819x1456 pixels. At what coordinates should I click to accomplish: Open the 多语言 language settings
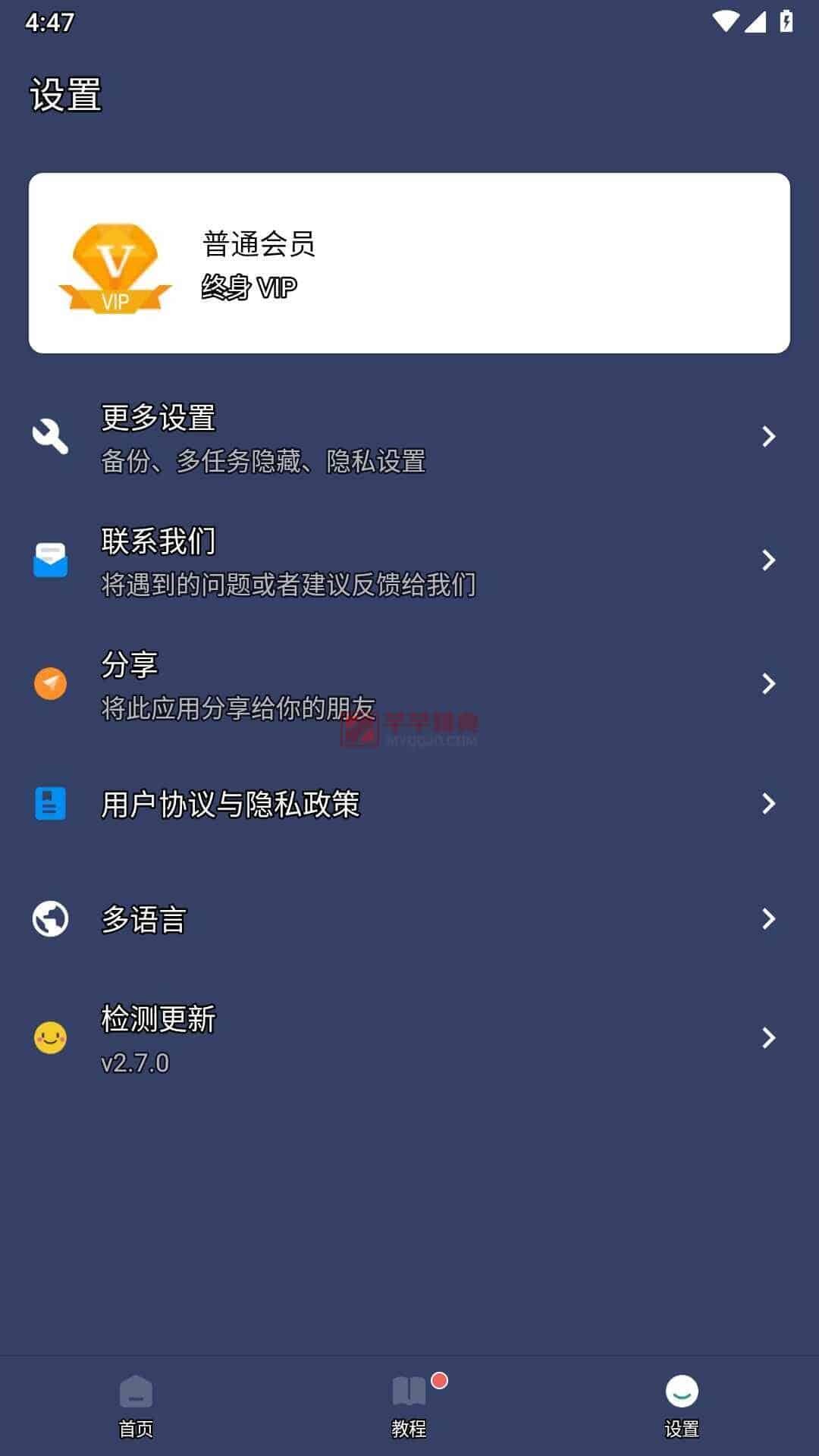pyautogui.click(x=409, y=919)
